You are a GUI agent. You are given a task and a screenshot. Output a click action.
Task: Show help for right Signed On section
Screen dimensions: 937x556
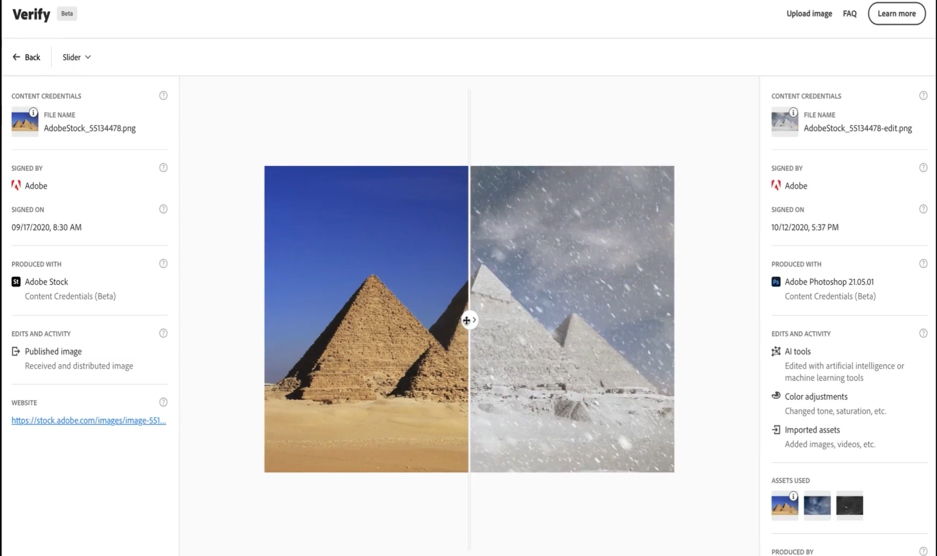[923, 209]
